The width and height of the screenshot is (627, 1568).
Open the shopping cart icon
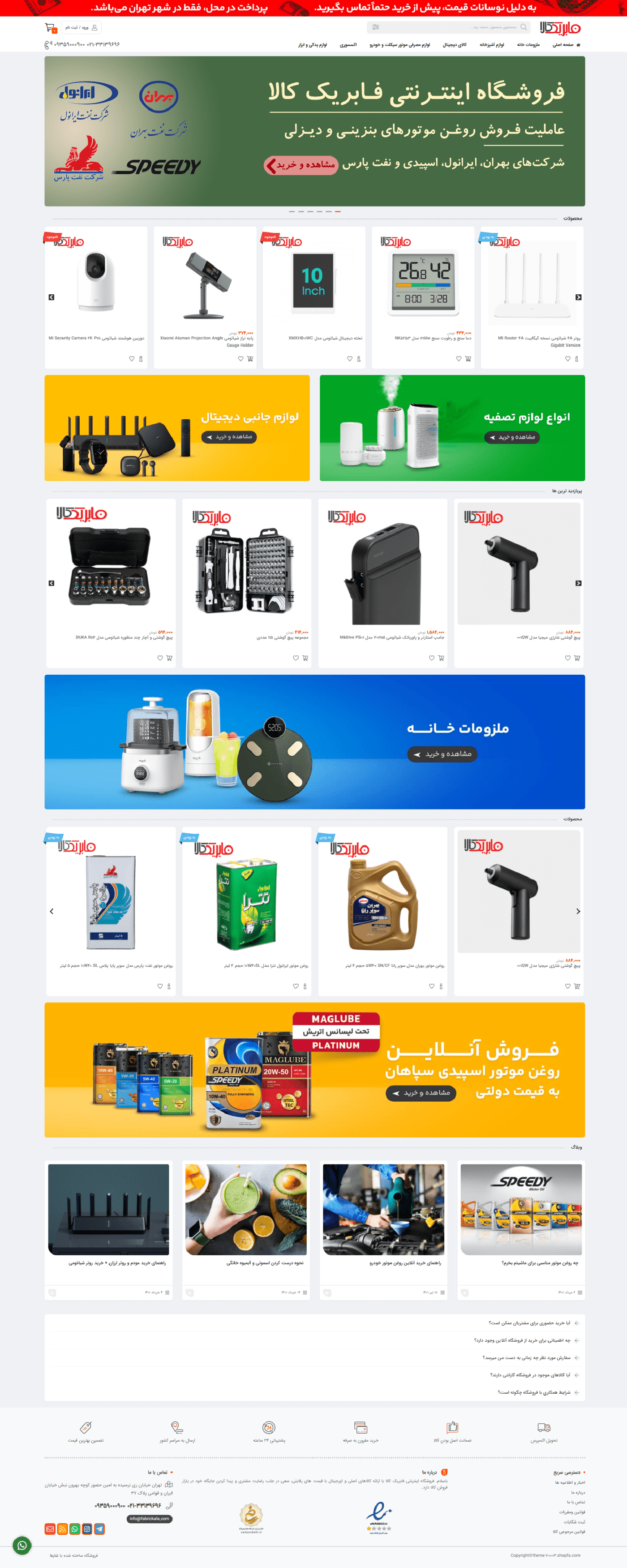click(x=49, y=27)
